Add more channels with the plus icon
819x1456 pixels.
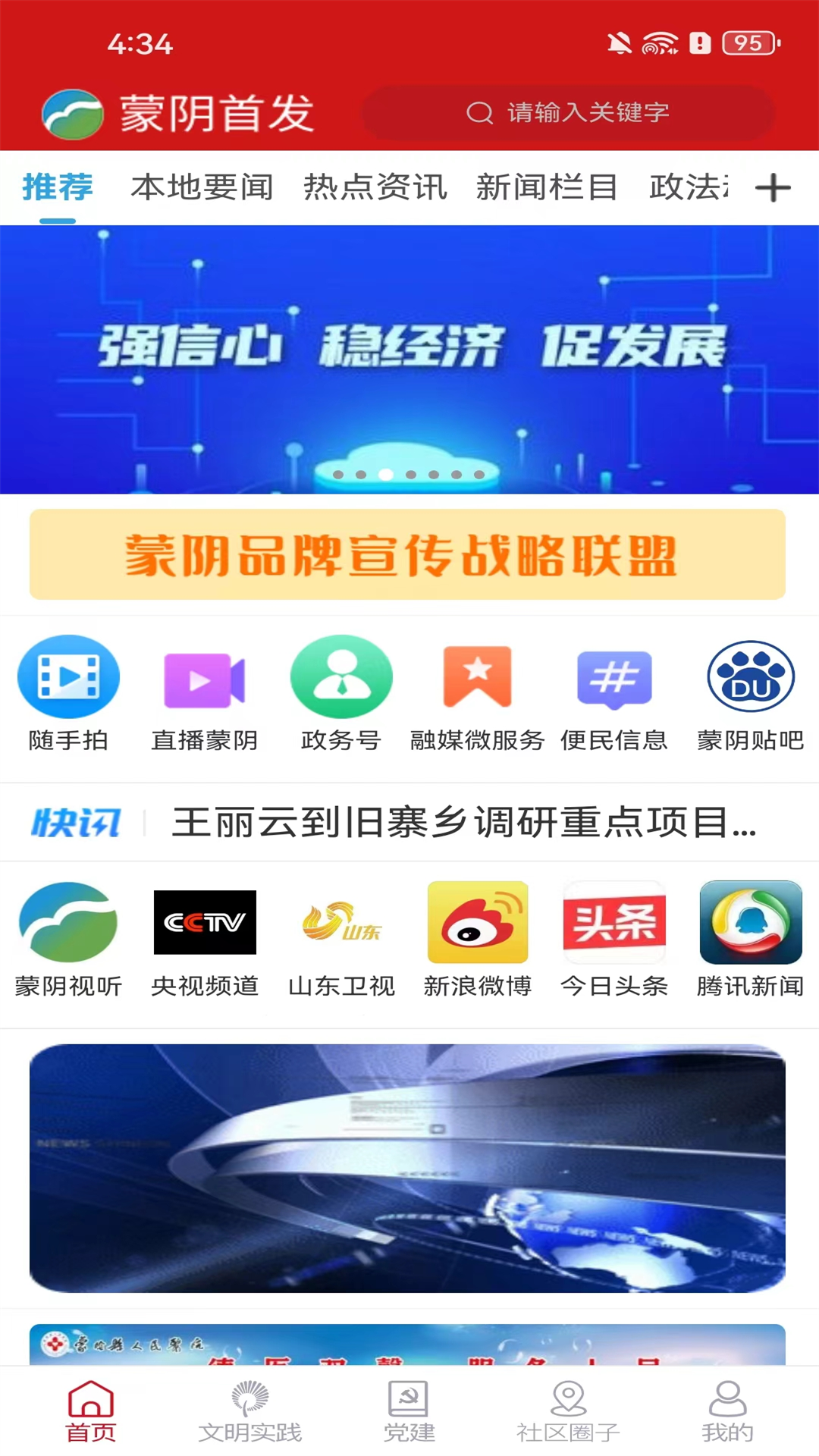click(x=773, y=187)
